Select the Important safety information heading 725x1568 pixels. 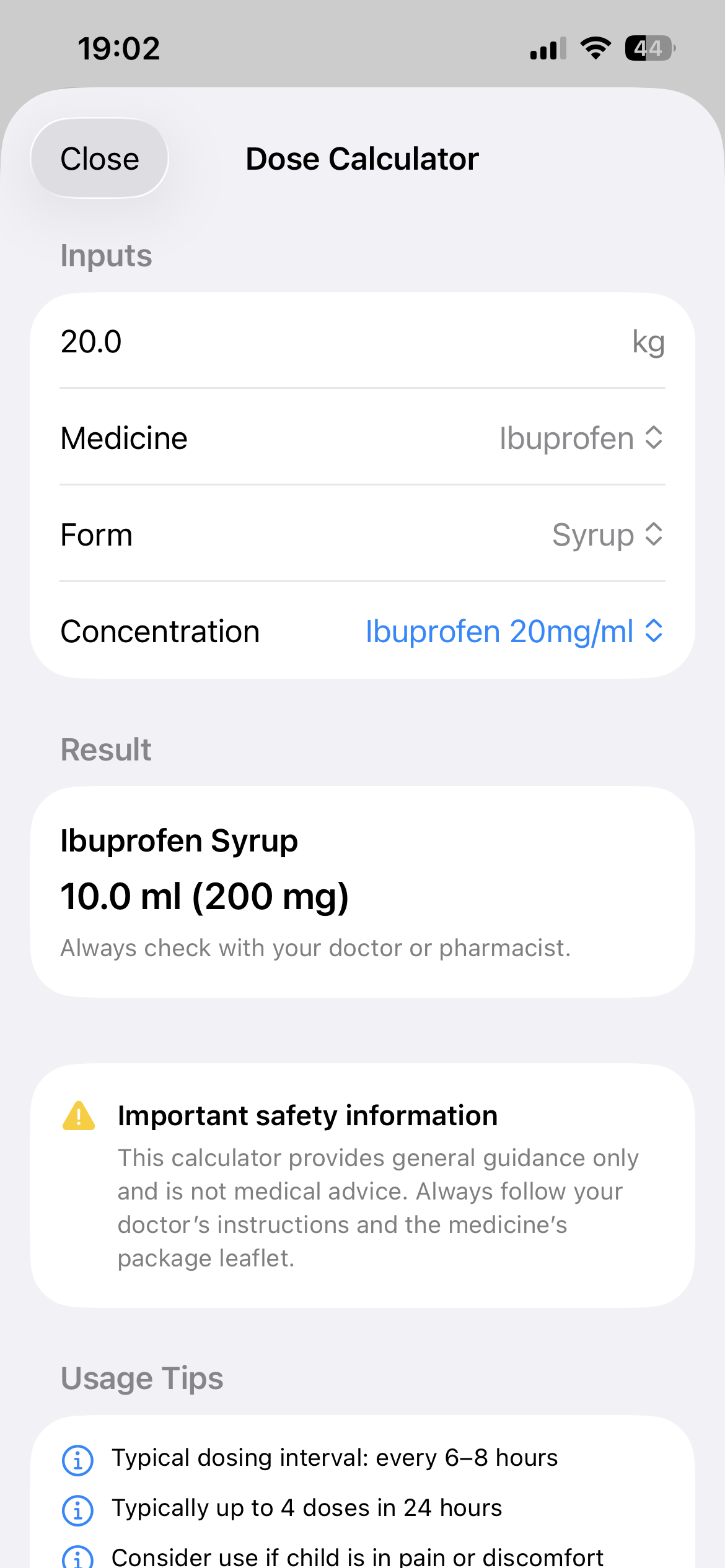pos(308,1115)
